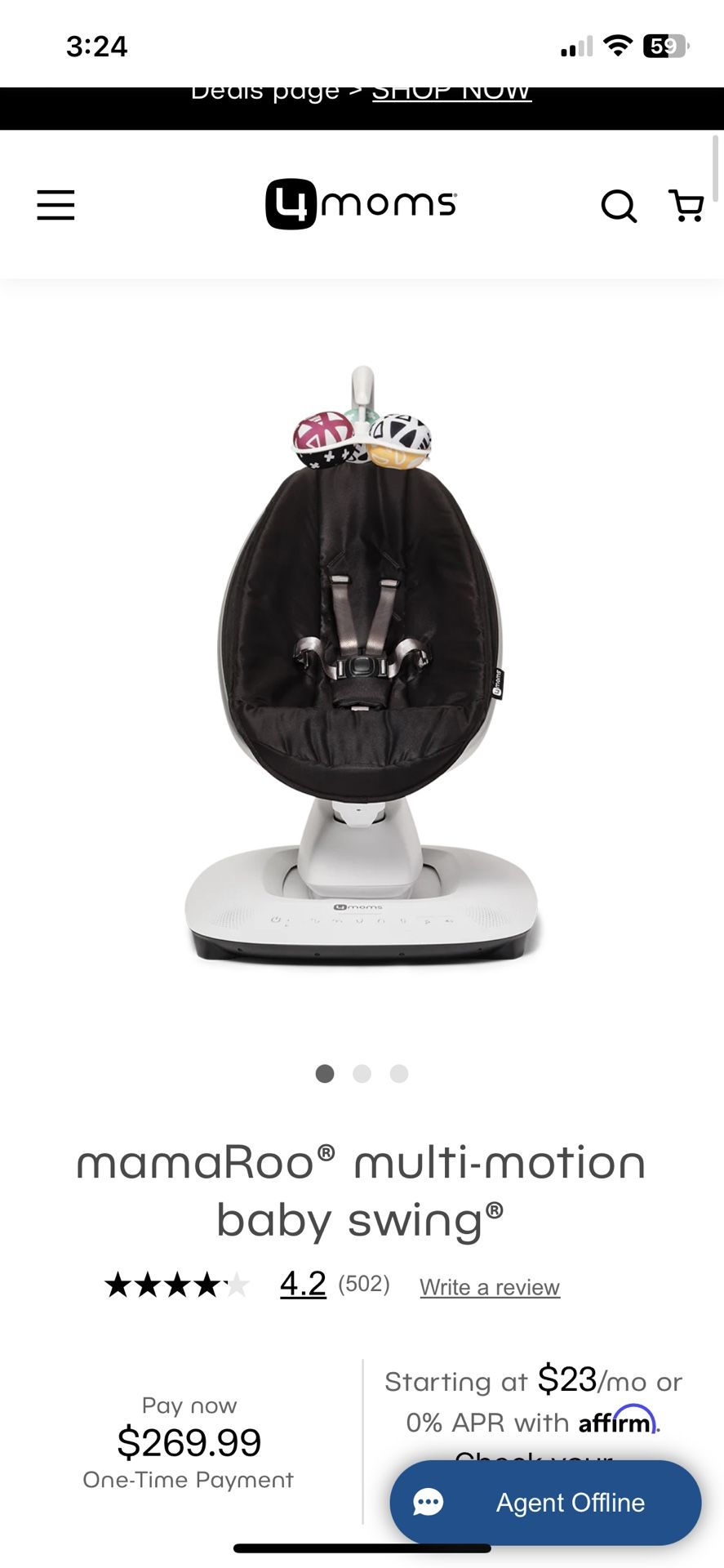Follow the SHOP NOW deals link
Screen dimensions: 724x1568
click(451, 93)
